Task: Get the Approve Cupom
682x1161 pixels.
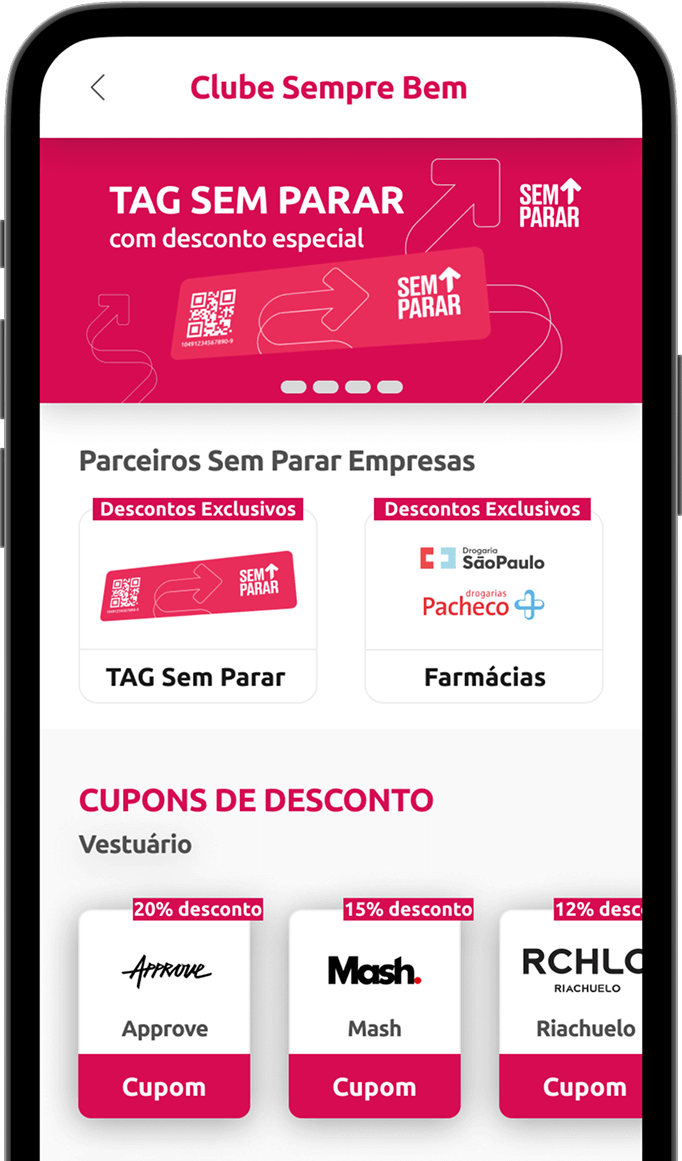Action: pos(164,1086)
